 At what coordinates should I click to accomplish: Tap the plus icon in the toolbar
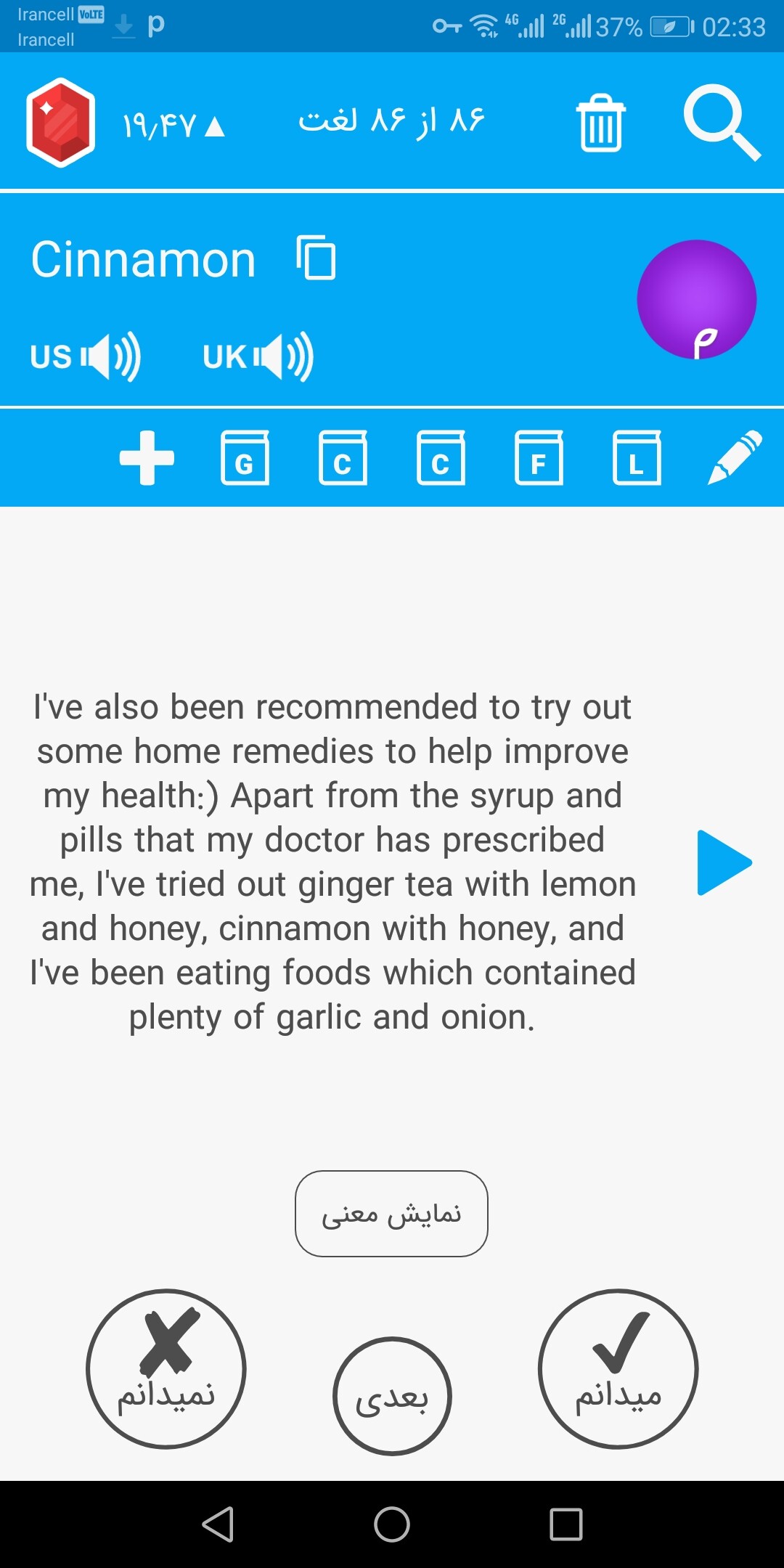pos(147,457)
